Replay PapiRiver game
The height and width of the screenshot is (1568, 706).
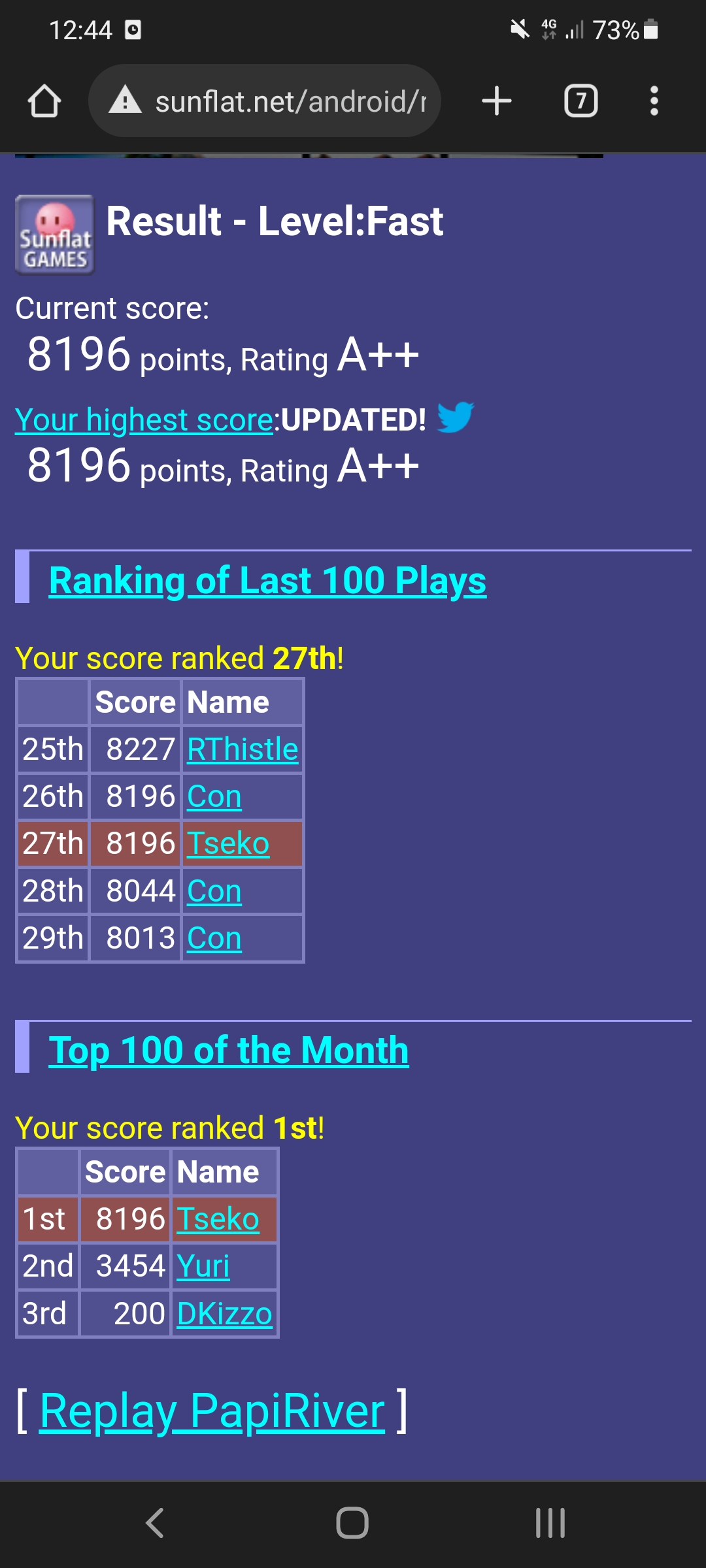(x=212, y=1412)
